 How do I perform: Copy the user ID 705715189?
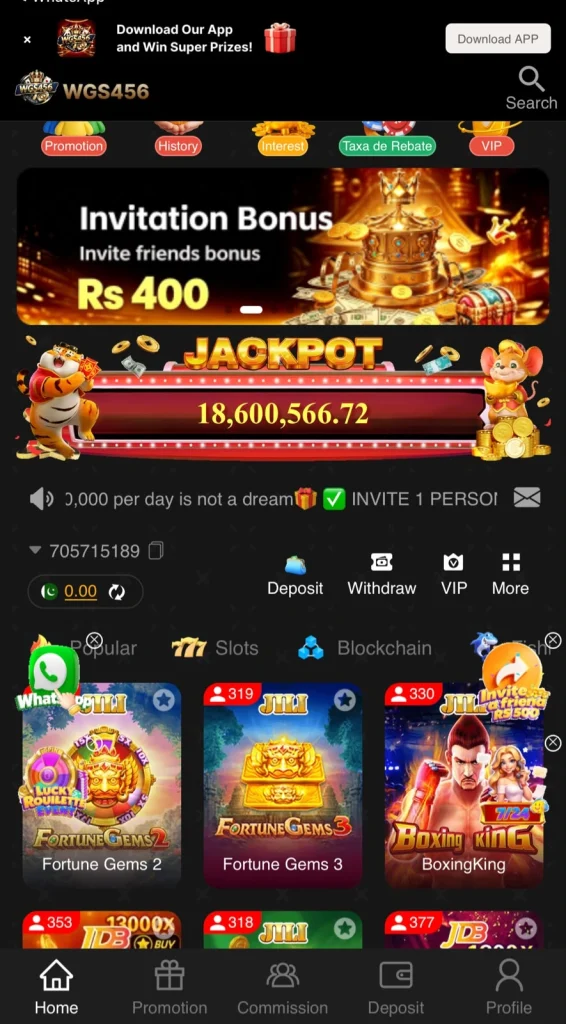[x=156, y=551]
